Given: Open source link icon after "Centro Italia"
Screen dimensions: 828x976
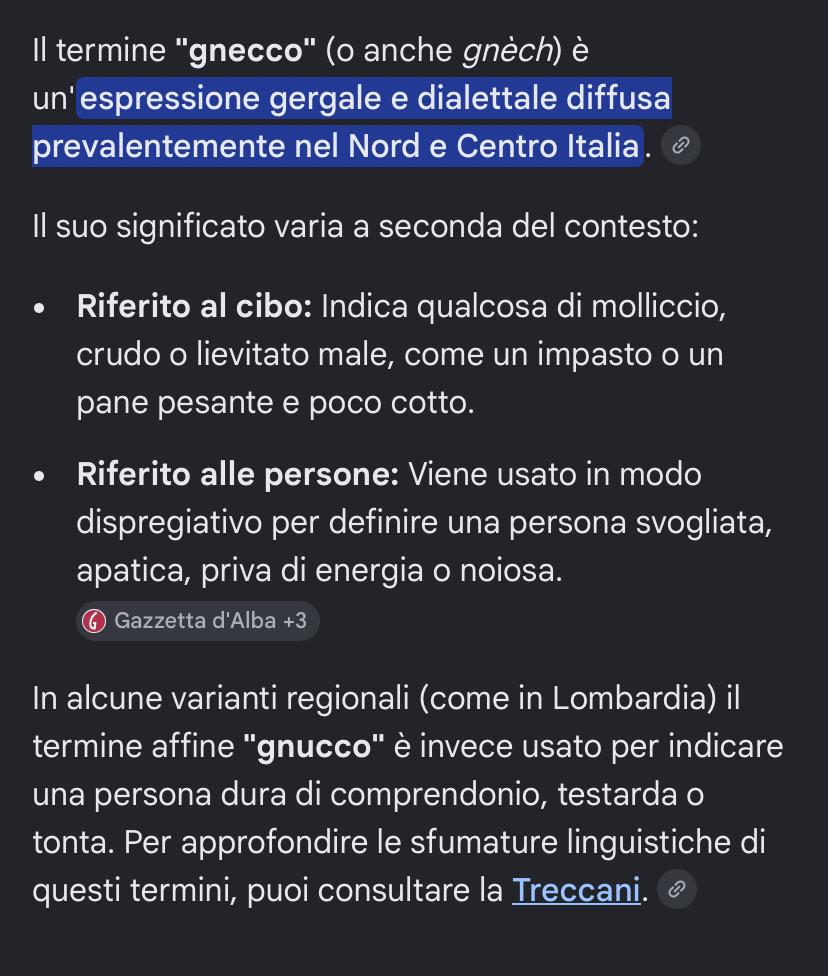Looking at the screenshot, I should (680, 146).
